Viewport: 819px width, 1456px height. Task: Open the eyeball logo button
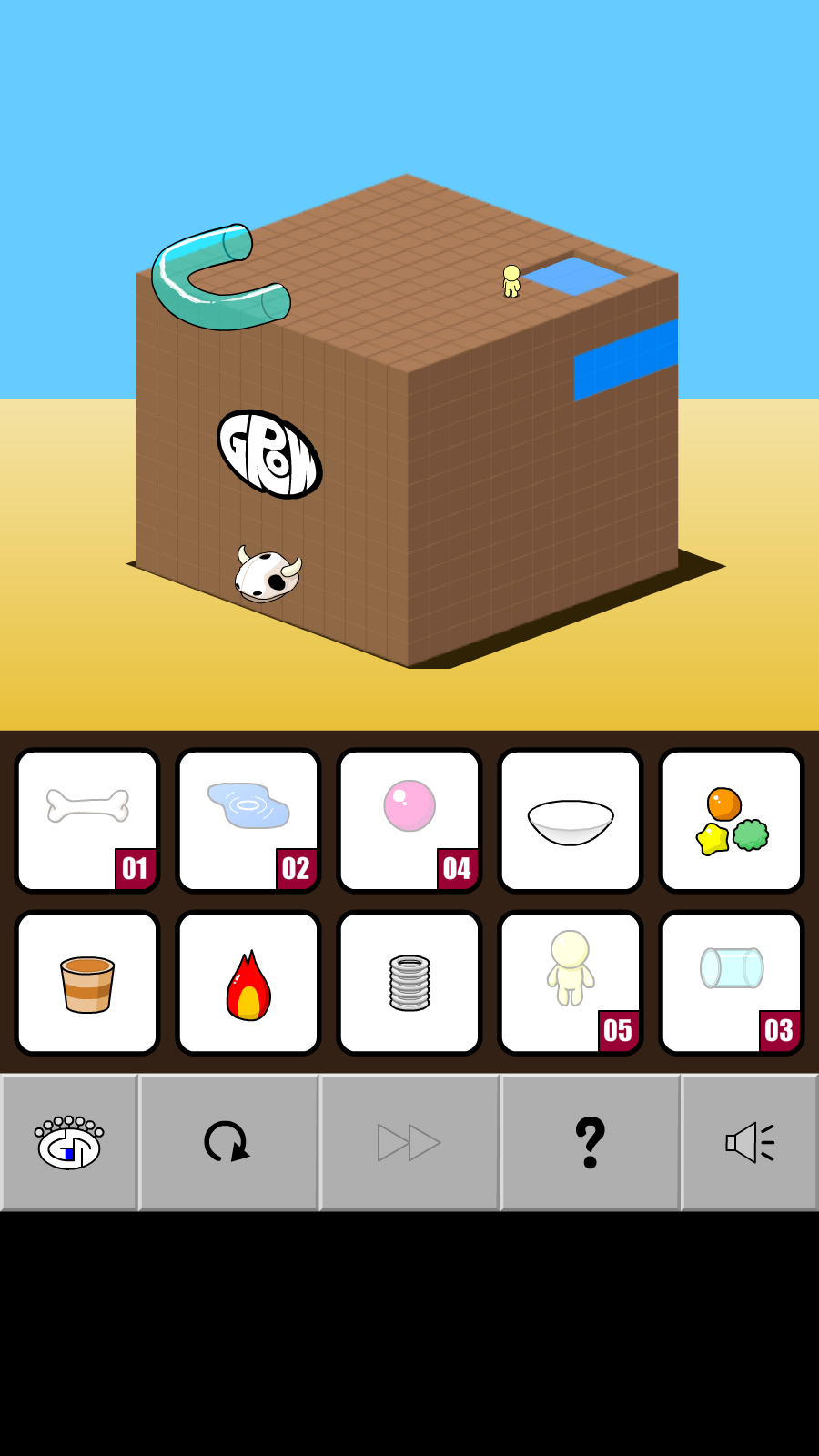point(69,1143)
